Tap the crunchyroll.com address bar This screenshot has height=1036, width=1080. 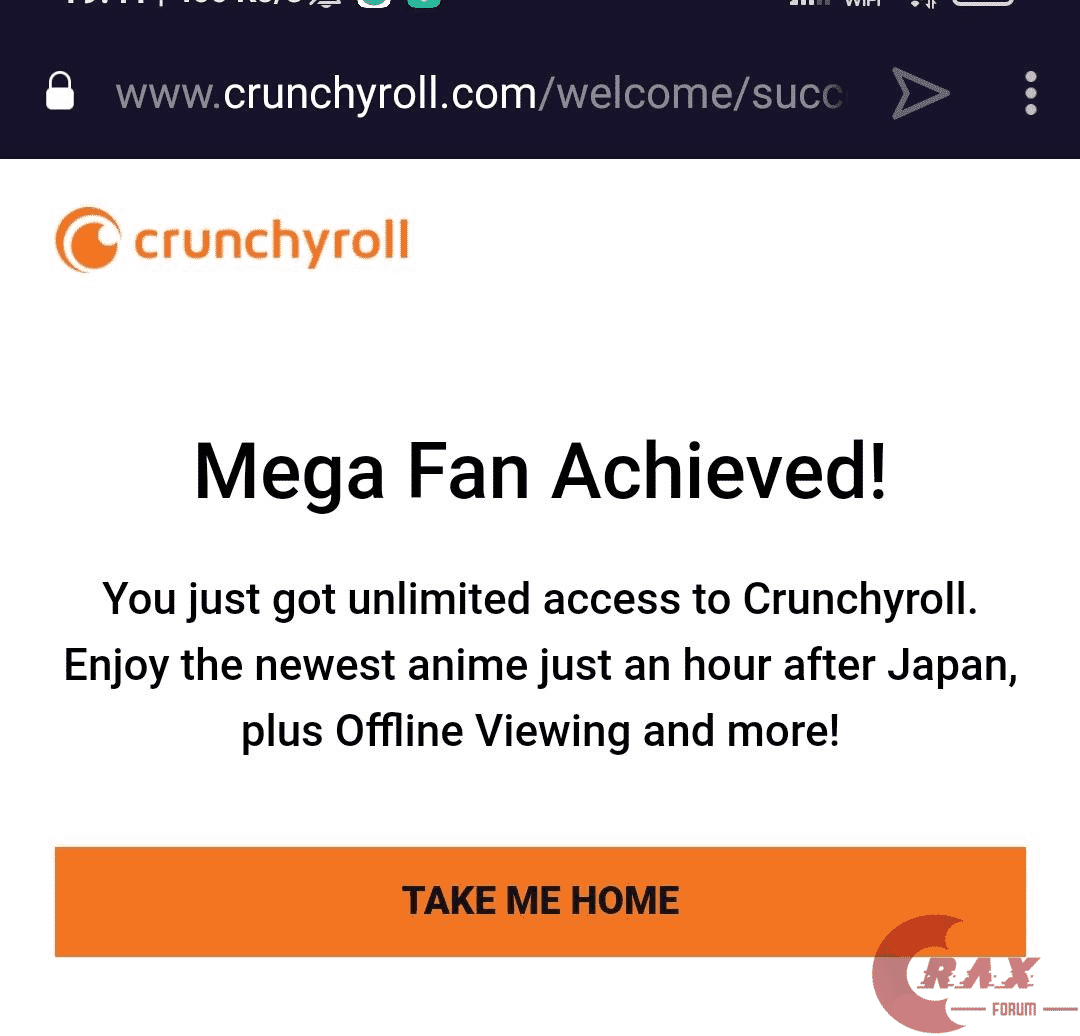[x=480, y=94]
